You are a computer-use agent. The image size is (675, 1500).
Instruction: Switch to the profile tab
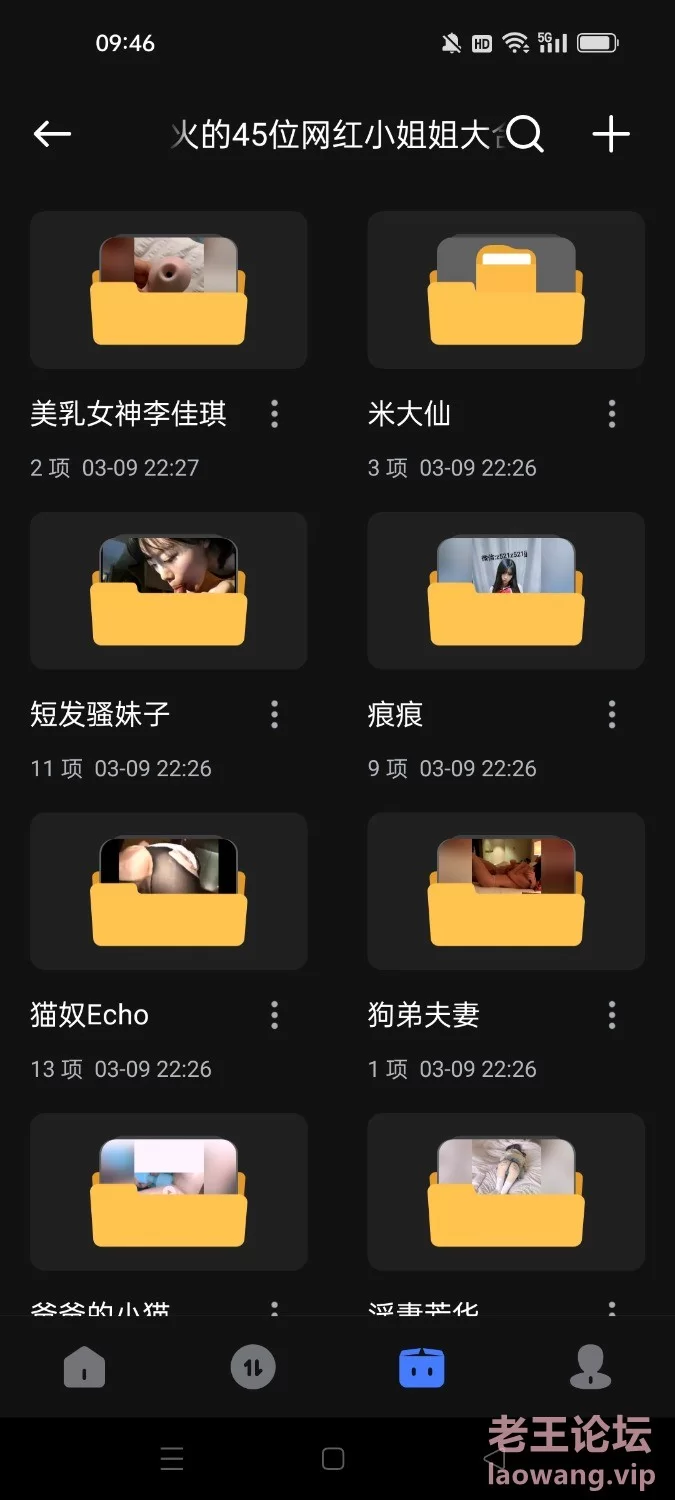click(x=590, y=1367)
